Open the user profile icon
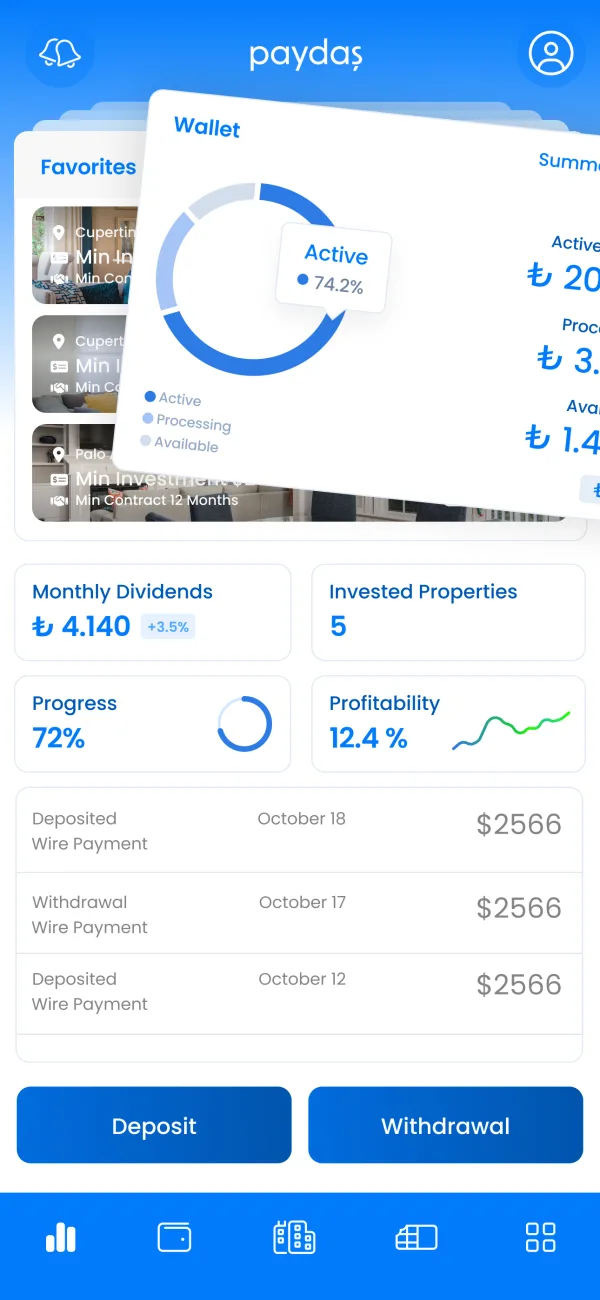Image resolution: width=600 pixels, height=1300 pixels. pyautogui.click(x=551, y=53)
